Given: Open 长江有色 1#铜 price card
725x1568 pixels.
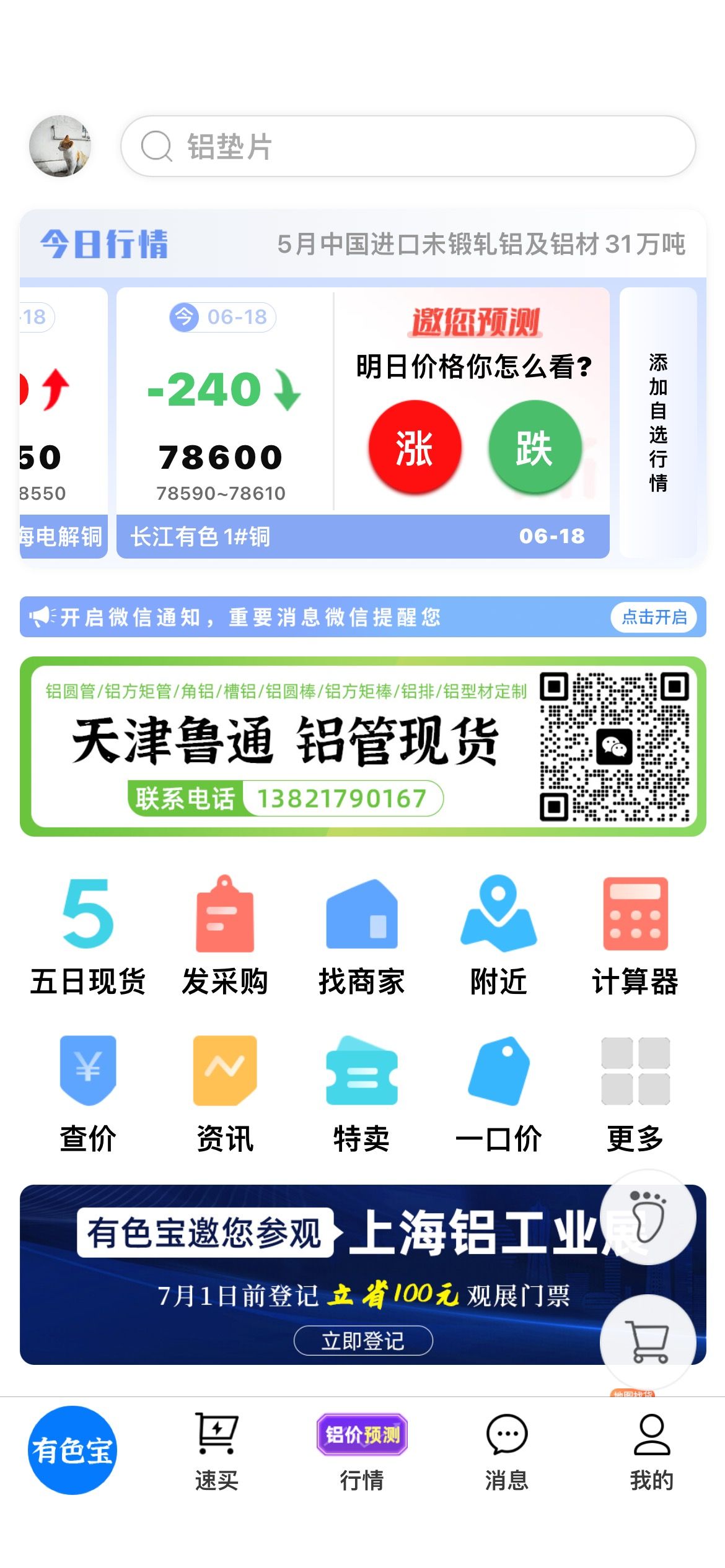Looking at the screenshot, I should click(x=224, y=422).
